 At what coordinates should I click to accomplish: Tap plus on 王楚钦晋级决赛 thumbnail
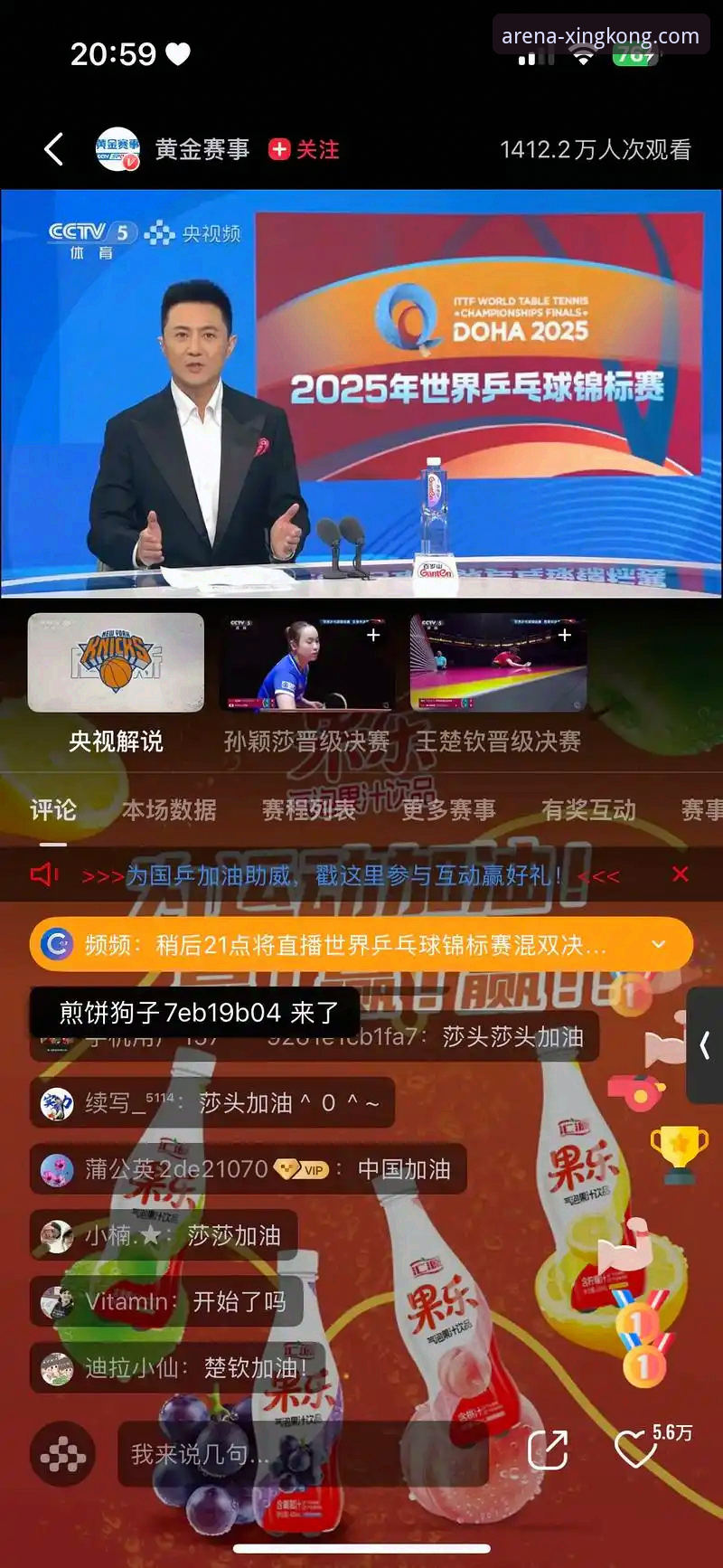tap(565, 634)
